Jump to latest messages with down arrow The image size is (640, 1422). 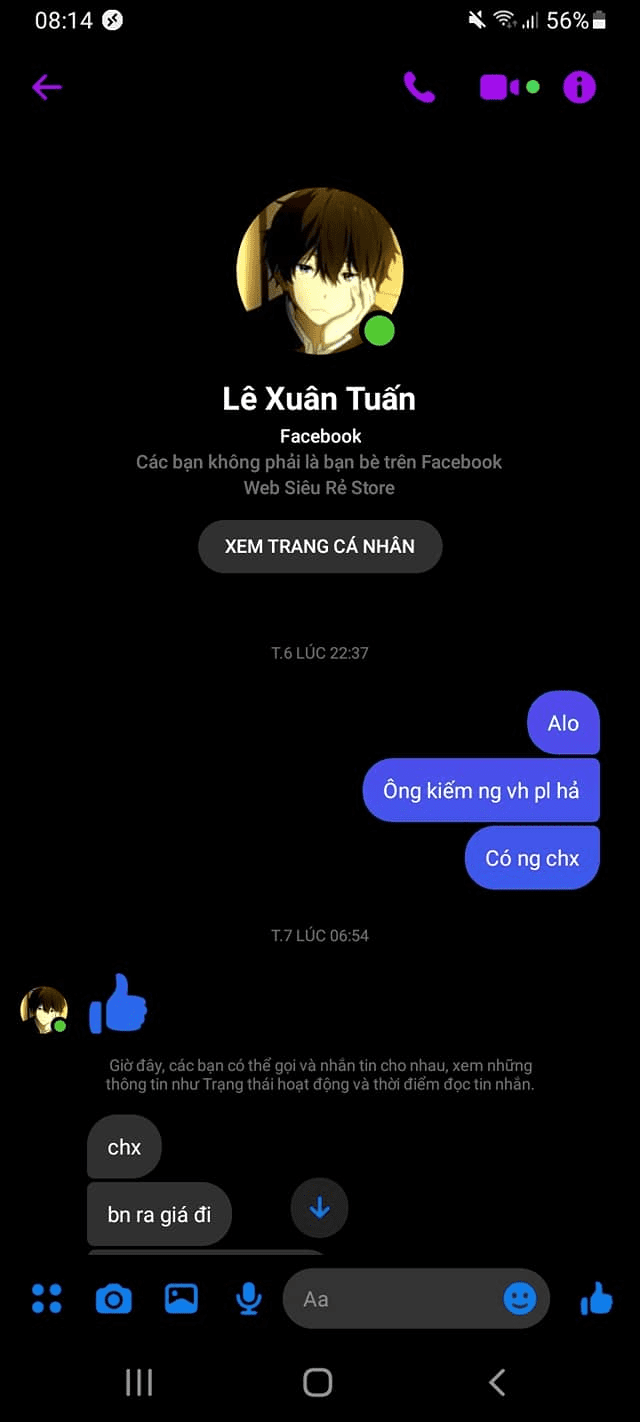(319, 1208)
